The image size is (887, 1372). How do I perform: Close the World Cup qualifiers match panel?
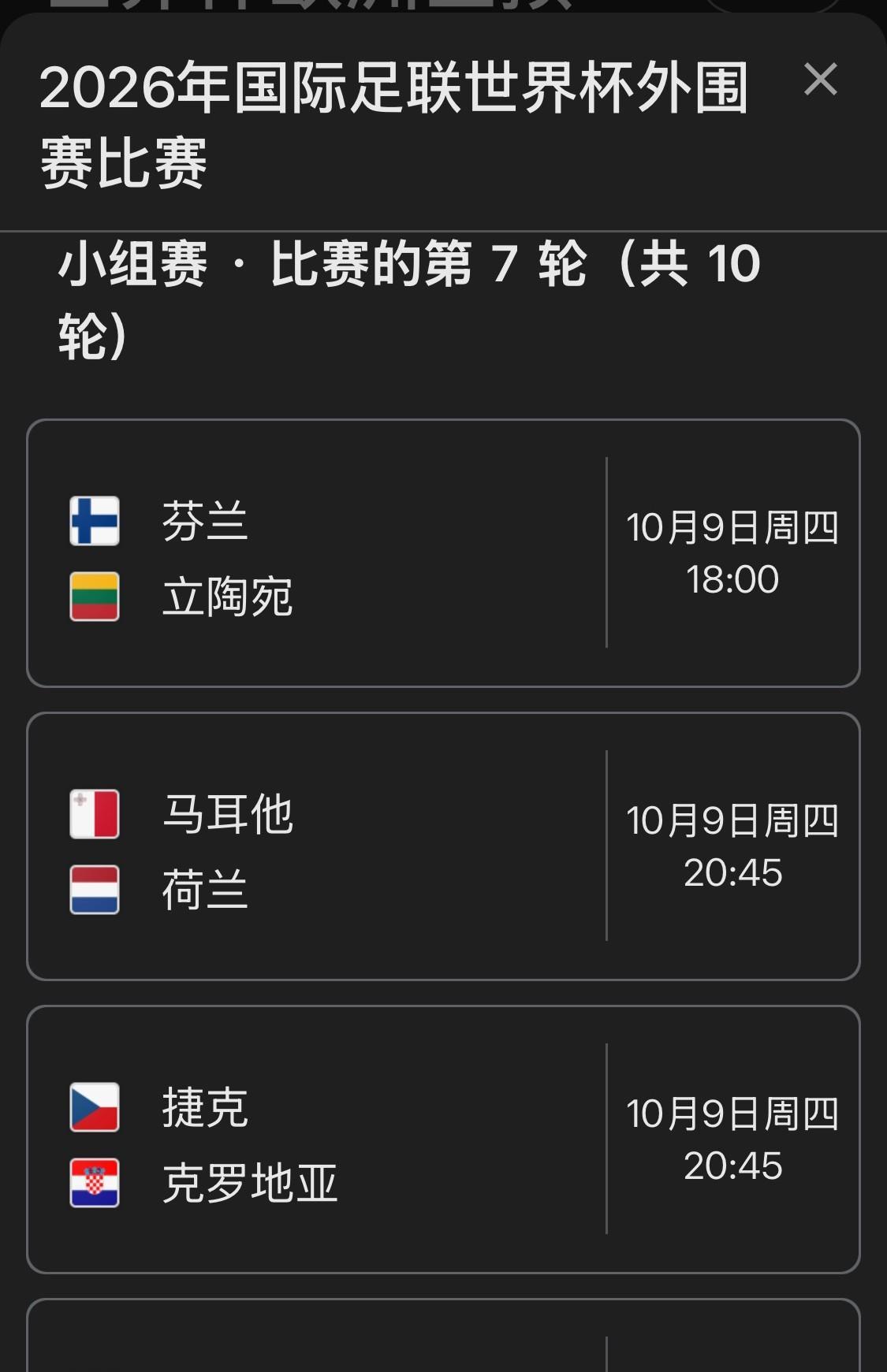click(820, 80)
